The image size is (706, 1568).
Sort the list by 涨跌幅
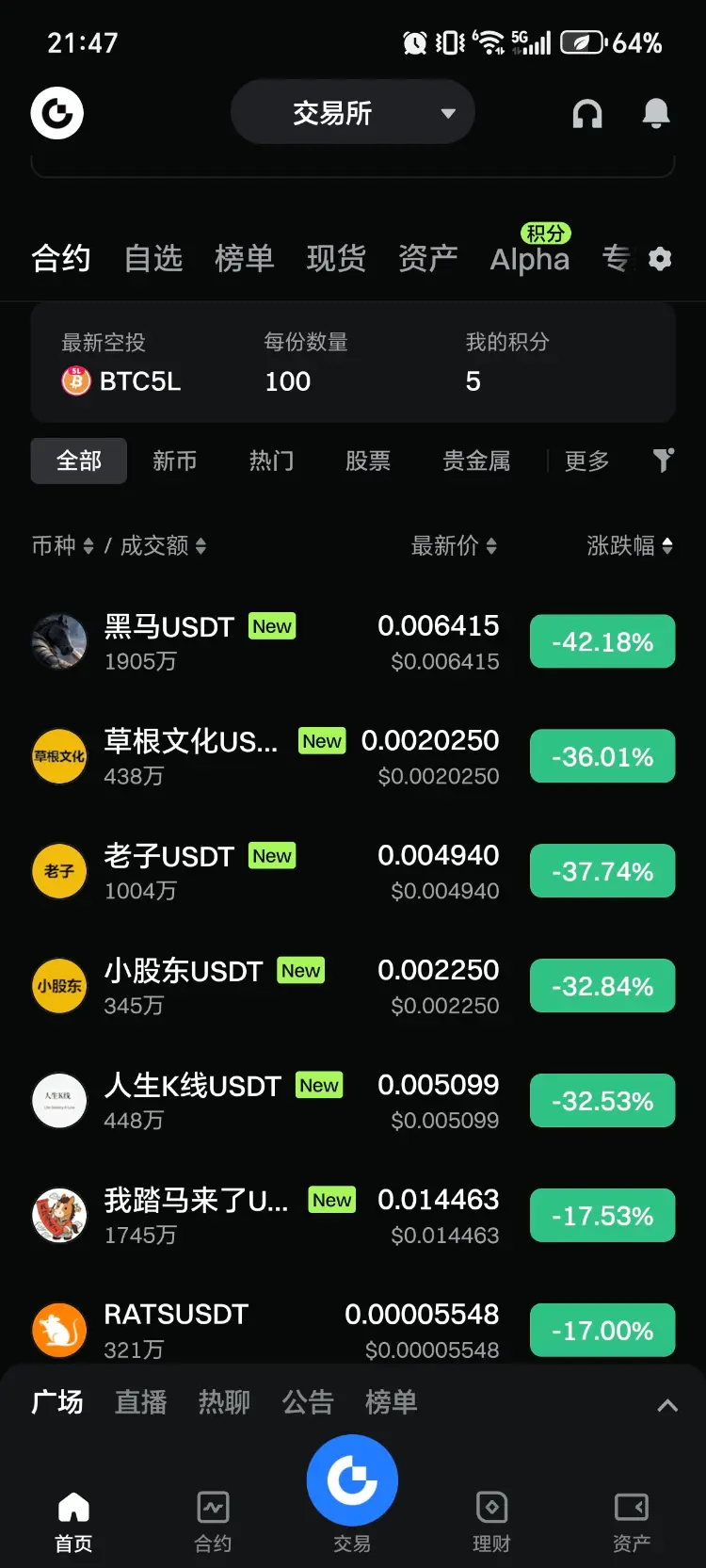[629, 545]
